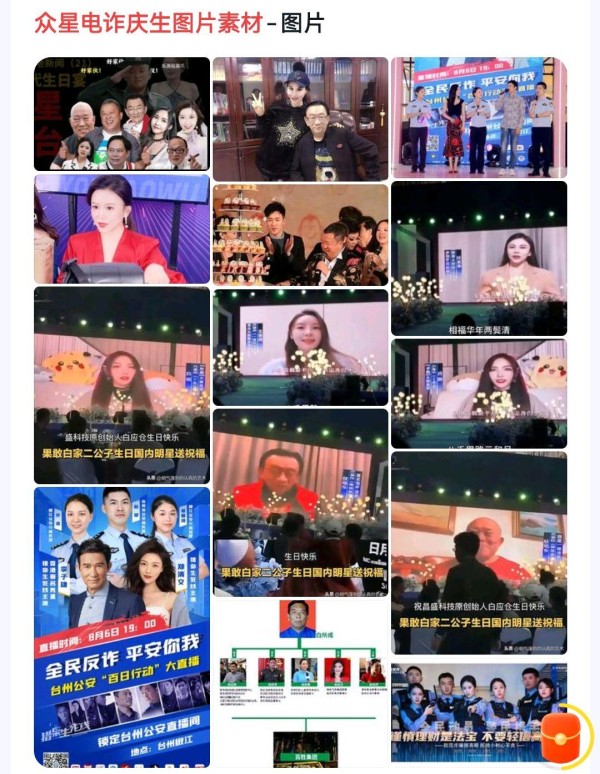
Task: View photo of waving woman by bookshelf
Action: click(300, 118)
